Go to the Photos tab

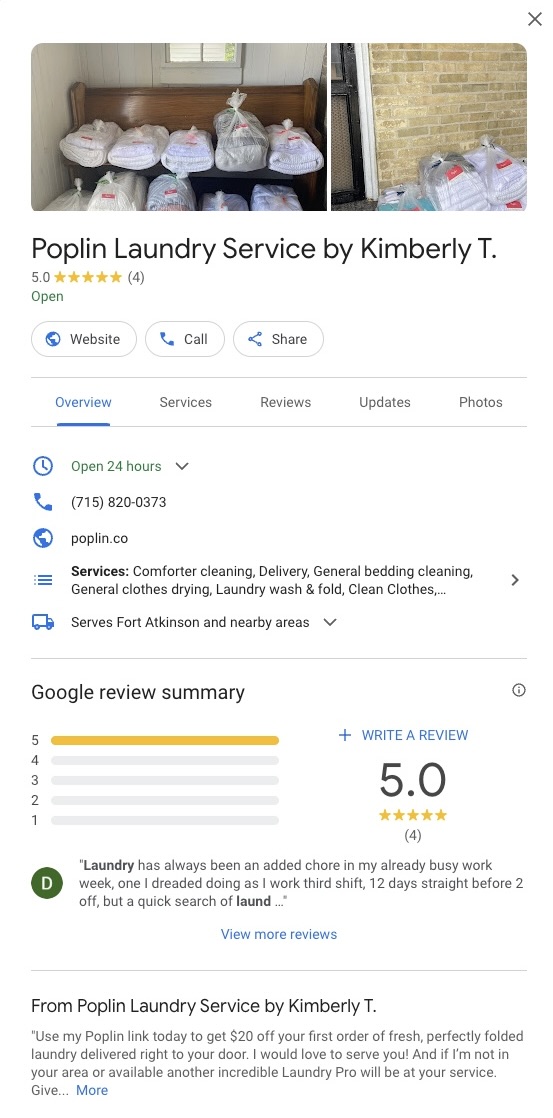click(x=480, y=402)
